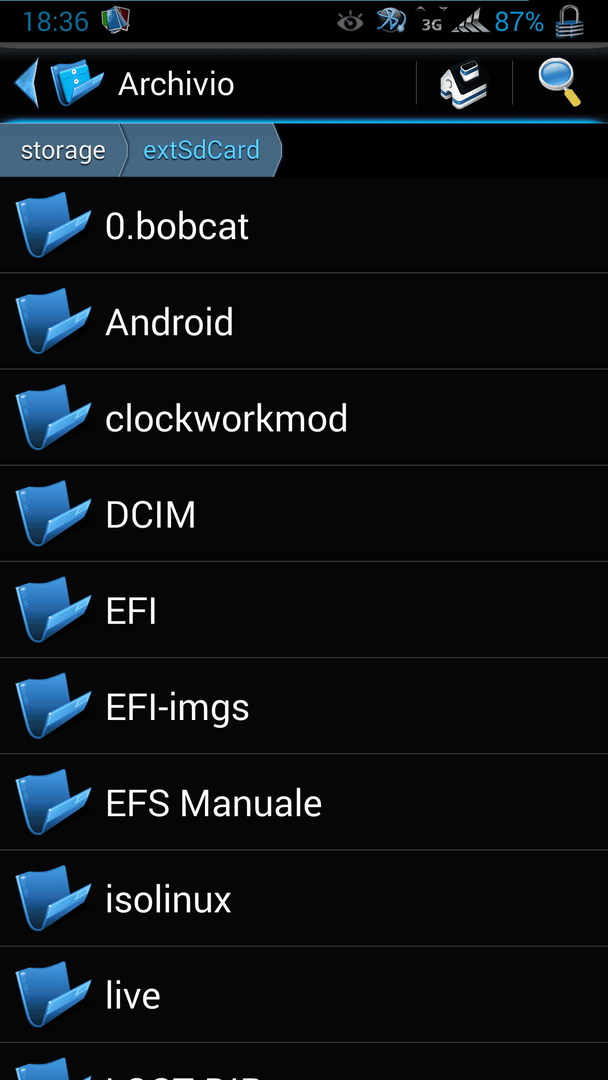Screen dimensions: 608x1080
Task: Open the EFI-imgs folder
Action: click(x=304, y=706)
